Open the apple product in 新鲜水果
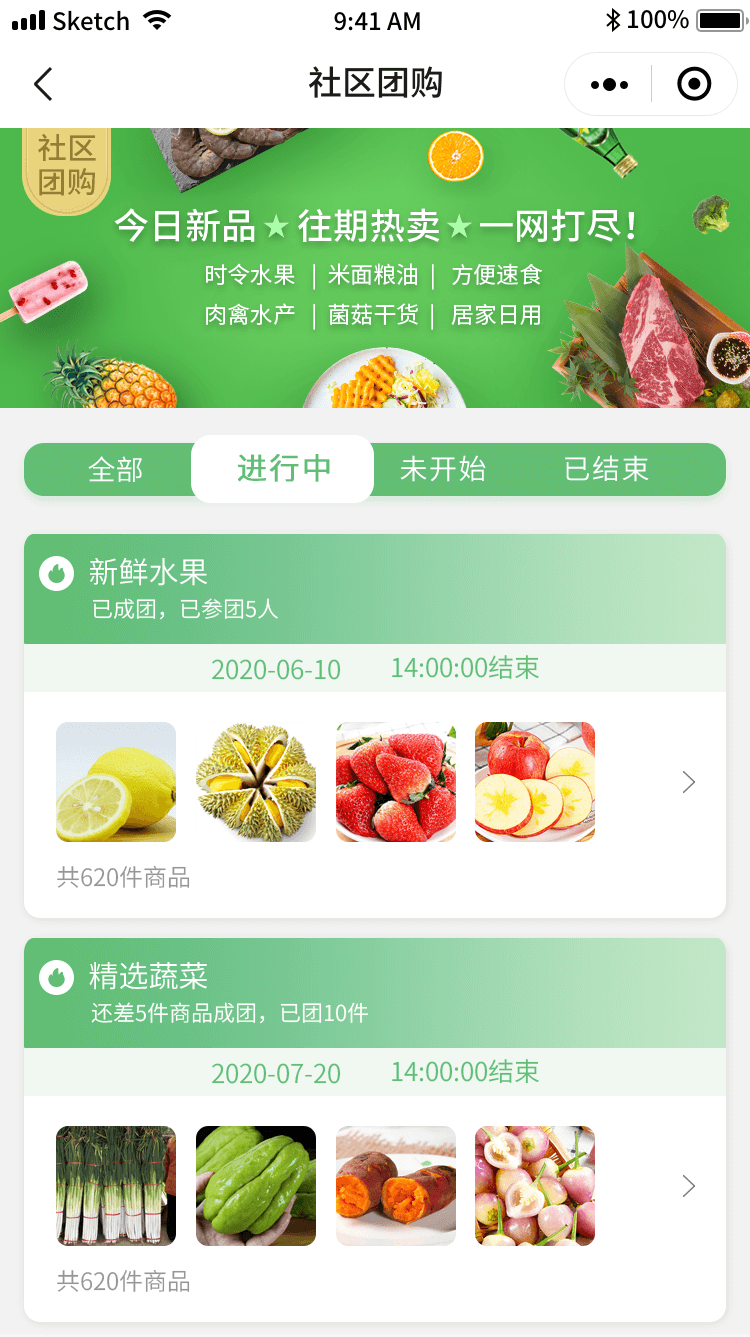750x1337 pixels. 535,782
